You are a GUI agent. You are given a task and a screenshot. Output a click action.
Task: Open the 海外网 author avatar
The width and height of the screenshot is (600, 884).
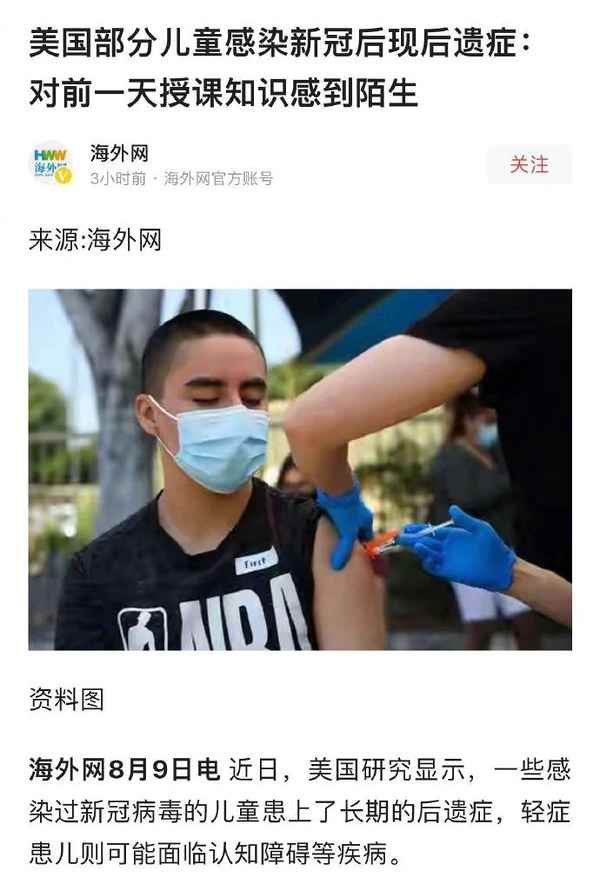point(52,165)
